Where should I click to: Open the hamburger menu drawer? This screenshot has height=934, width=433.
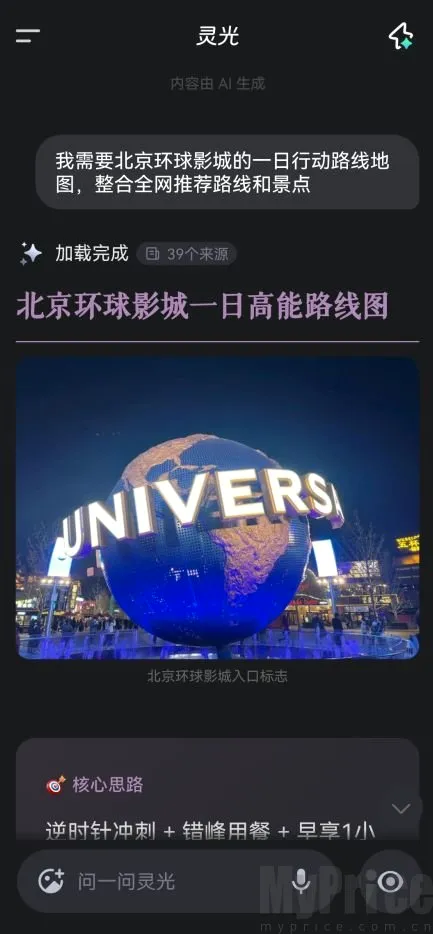click(27, 36)
